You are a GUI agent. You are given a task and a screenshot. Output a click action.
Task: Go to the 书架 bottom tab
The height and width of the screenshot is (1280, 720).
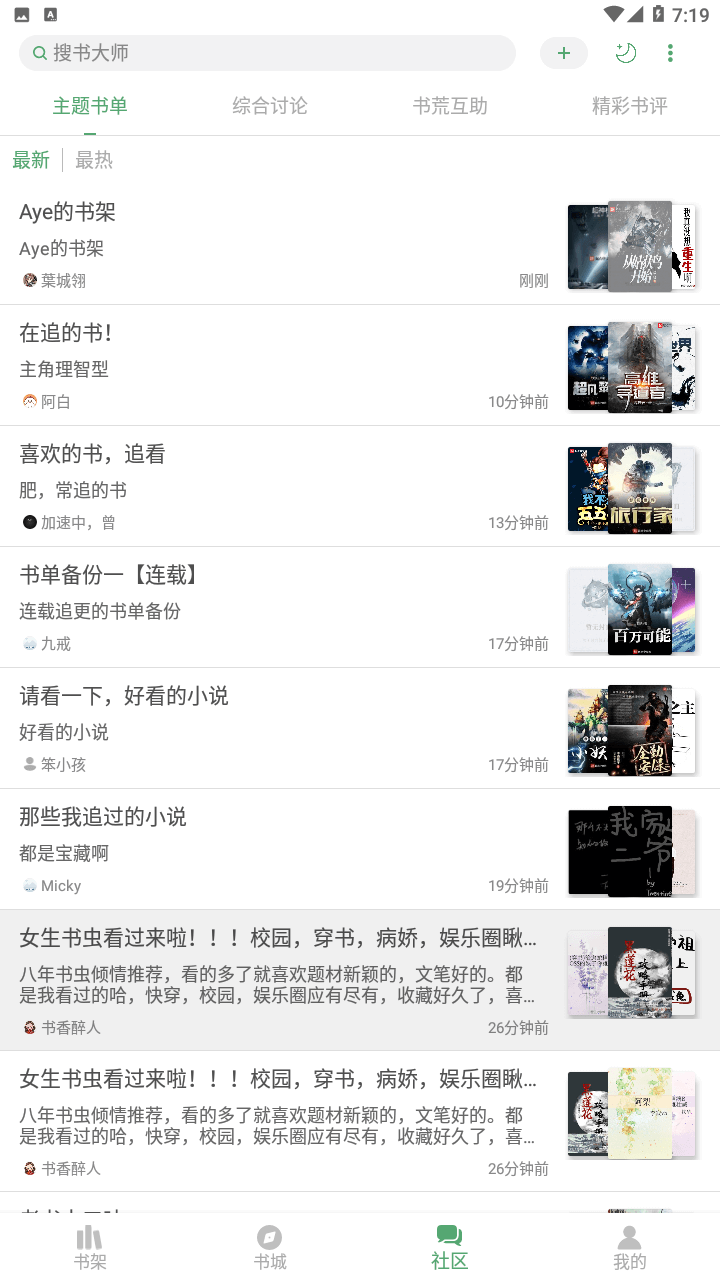(x=90, y=1247)
